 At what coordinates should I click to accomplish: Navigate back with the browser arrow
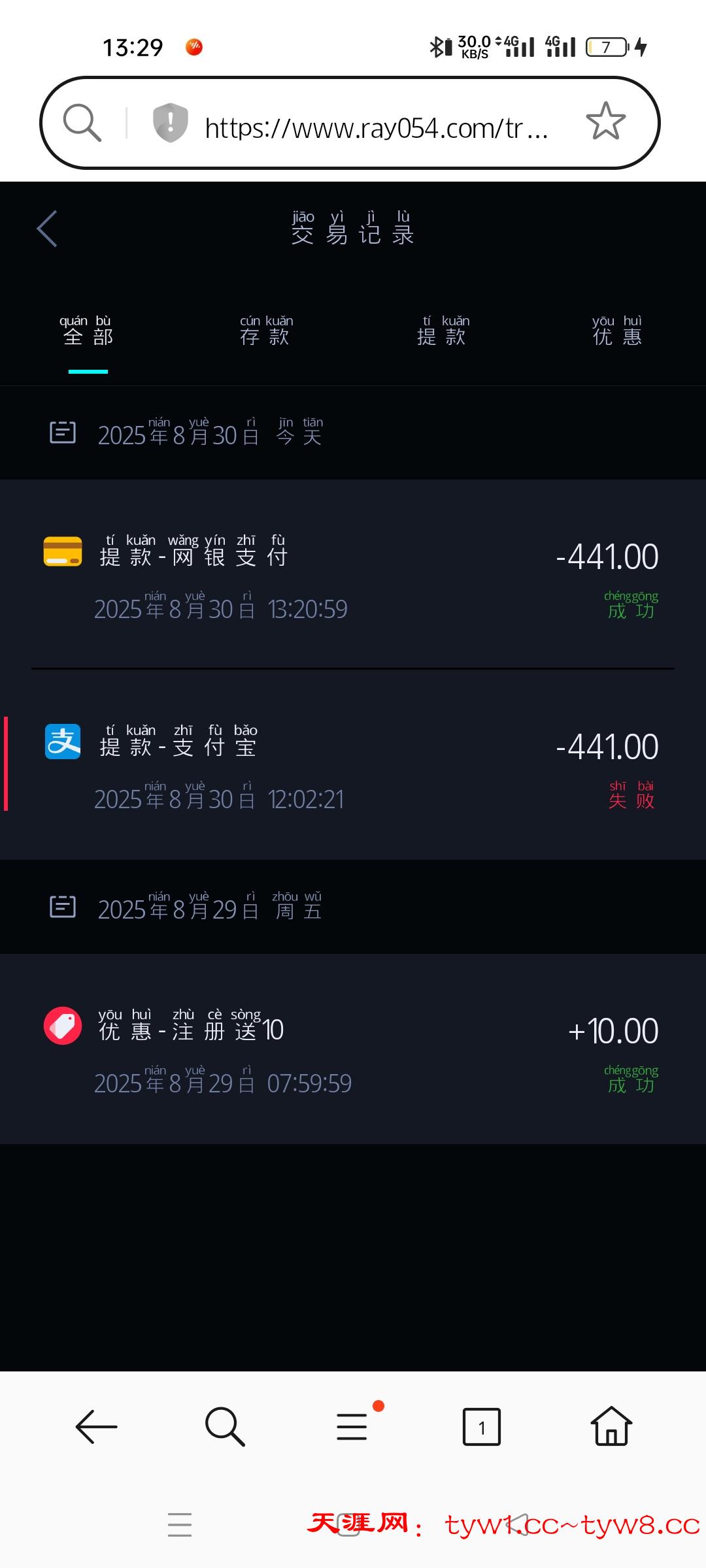[x=96, y=1426]
